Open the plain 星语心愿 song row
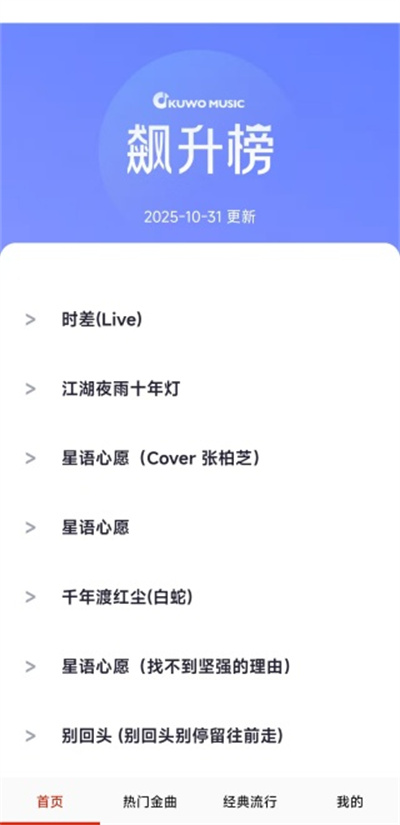Screen dimensions: 400x825 tap(200, 528)
